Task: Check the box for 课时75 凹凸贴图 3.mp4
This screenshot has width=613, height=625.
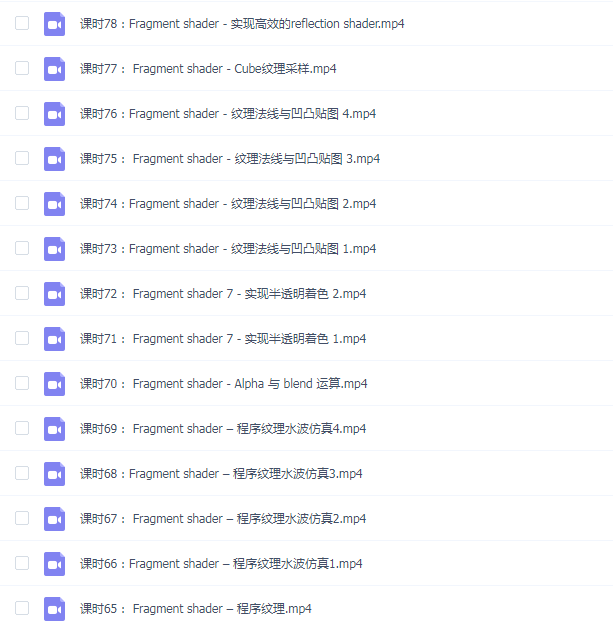Action: [x=22, y=158]
